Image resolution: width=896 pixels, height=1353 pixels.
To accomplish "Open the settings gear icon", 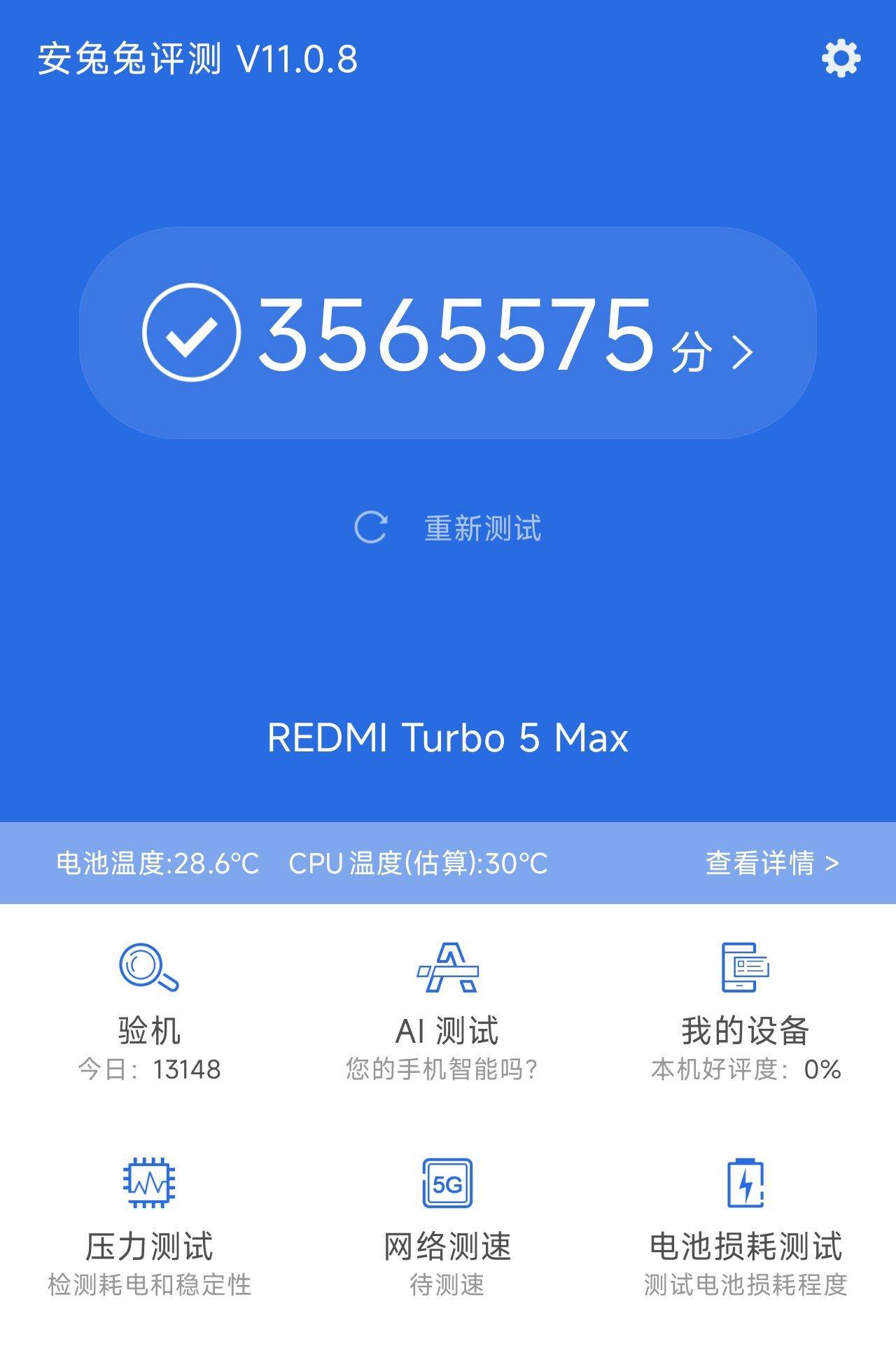I will click(841, 58).
